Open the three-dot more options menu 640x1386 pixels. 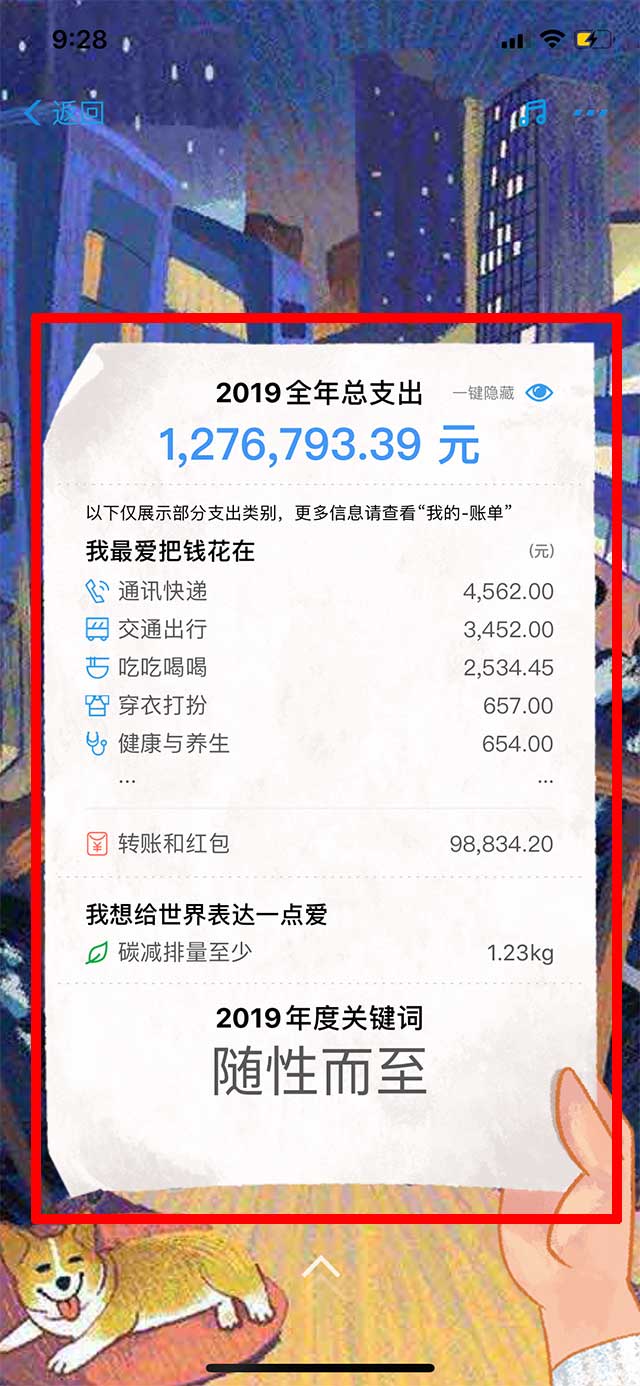(591, 113)
